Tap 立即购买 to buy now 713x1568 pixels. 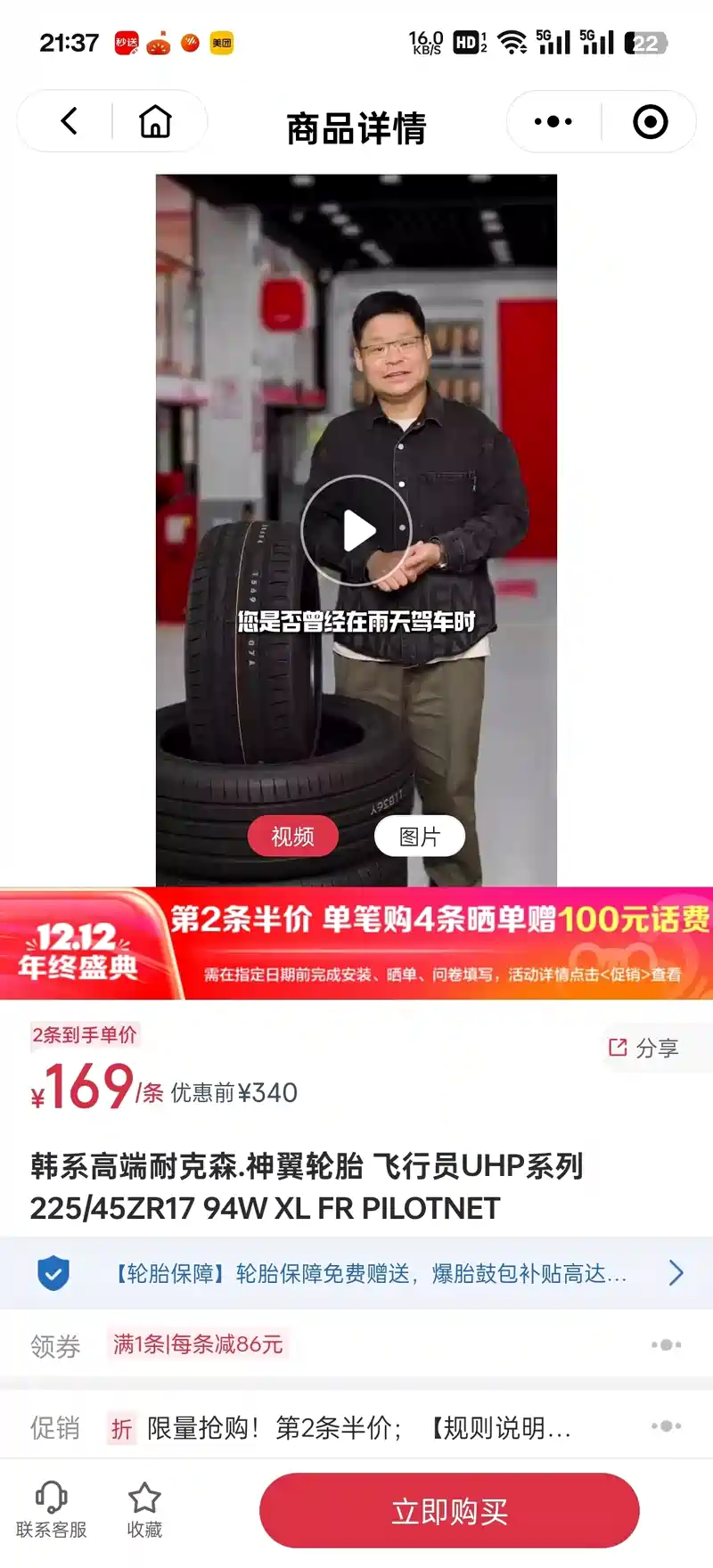point(449,1511)
